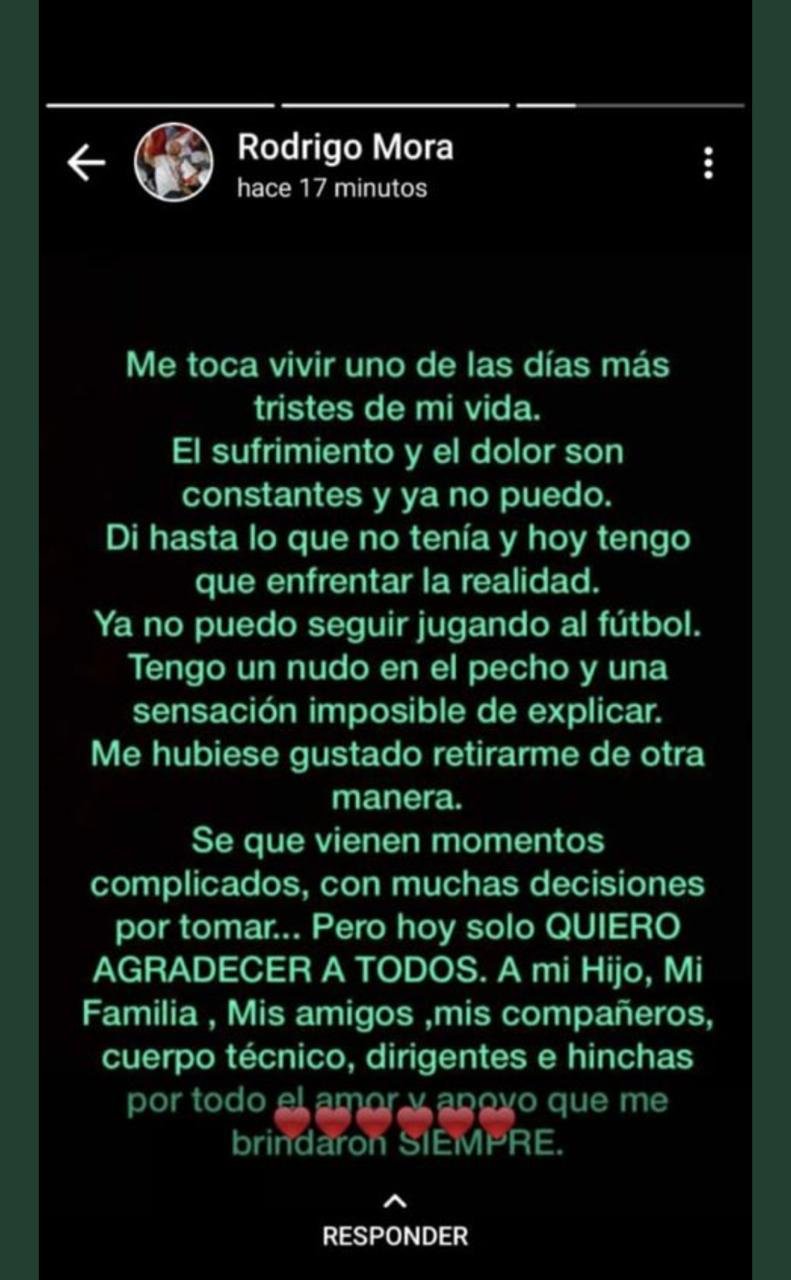This screenshot has width=791, height=1280.
Task: Go back using the arrow icon
Action: coord(86,163)
